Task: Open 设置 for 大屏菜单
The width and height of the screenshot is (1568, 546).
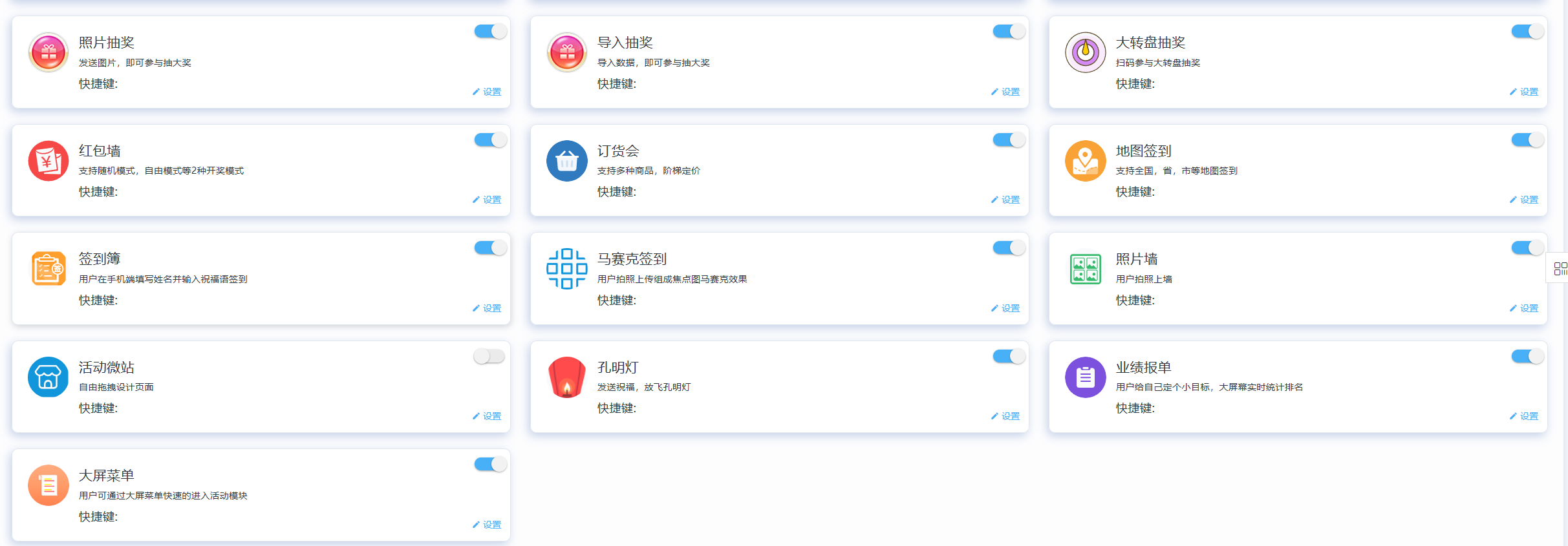Action: [x=487, y=525]
